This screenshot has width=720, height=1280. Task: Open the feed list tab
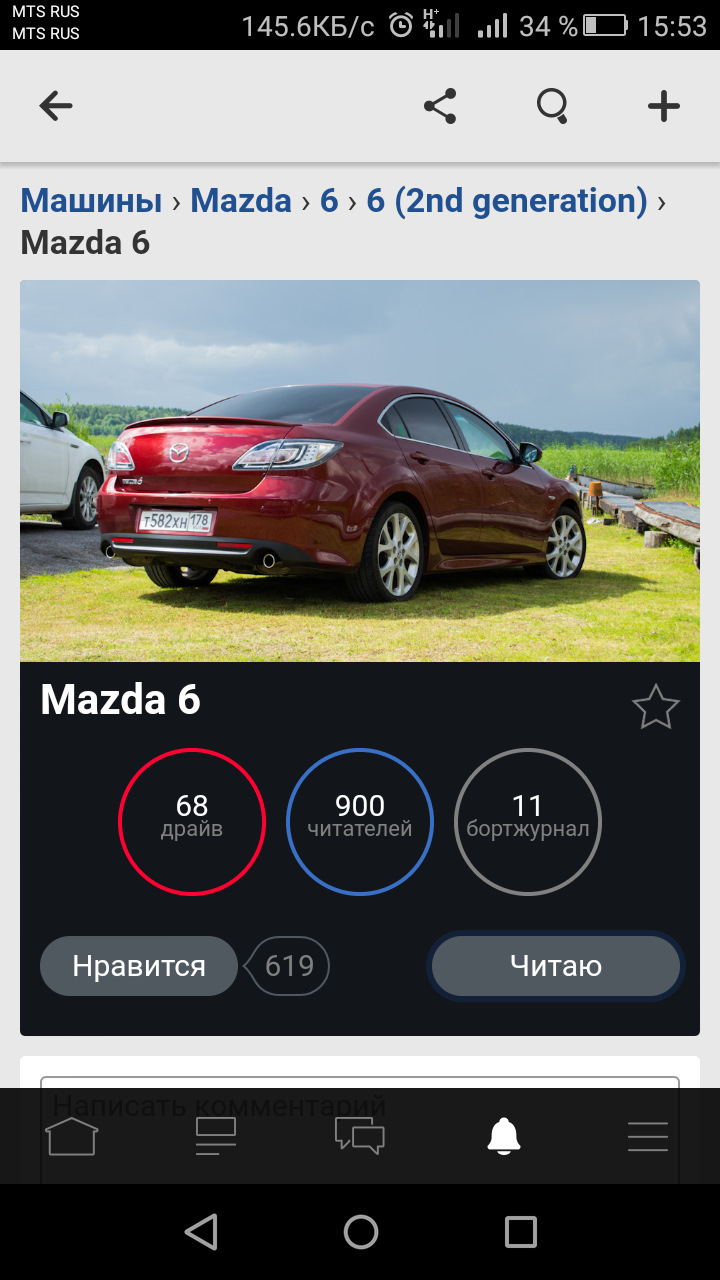coord(216,1136)
